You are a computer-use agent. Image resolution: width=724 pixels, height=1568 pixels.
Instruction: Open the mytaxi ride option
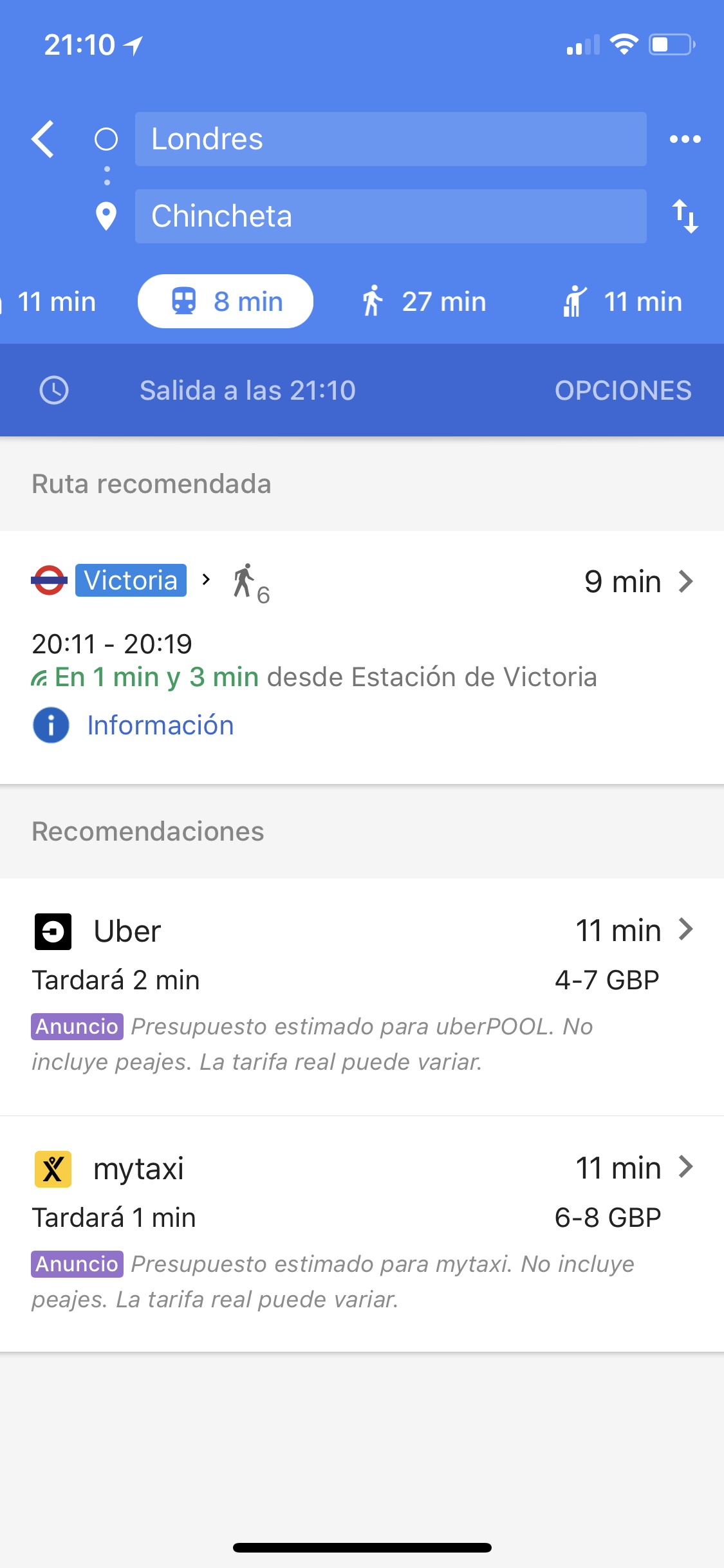(362, 1234)
